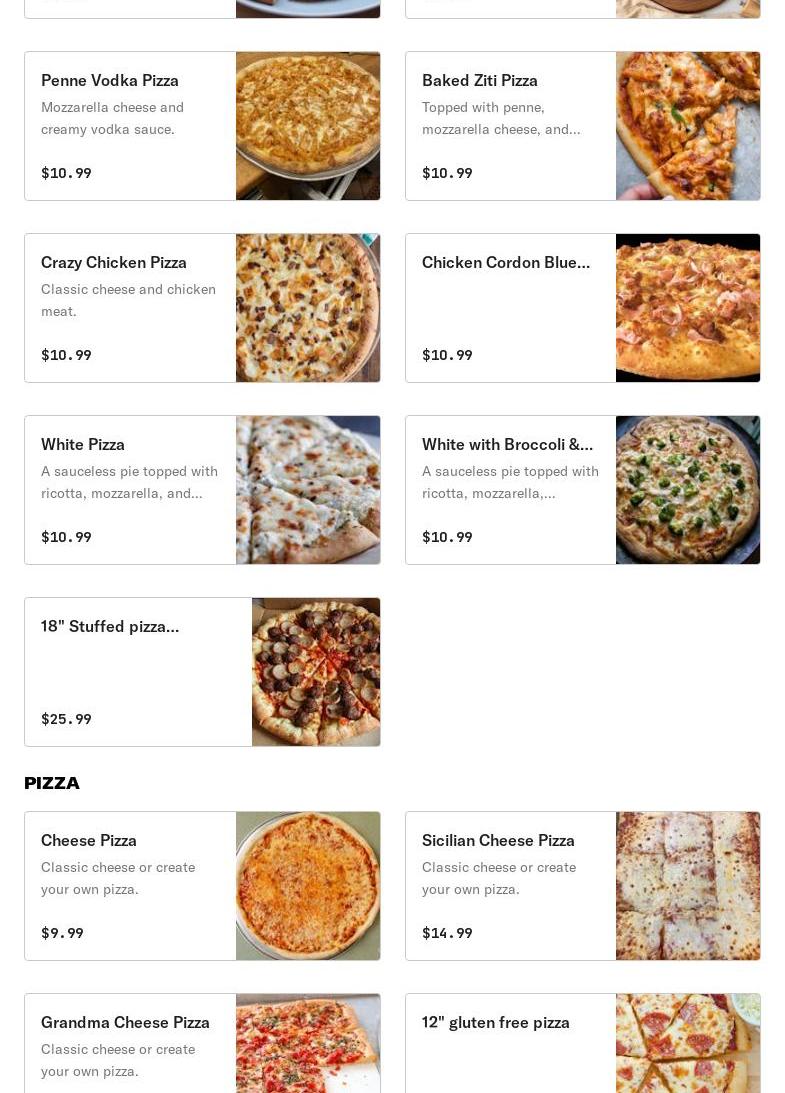Tap the Grandma Cheese Pizza card
Viewport: 785px width, 1093px height.
(x=202, y=1043)
